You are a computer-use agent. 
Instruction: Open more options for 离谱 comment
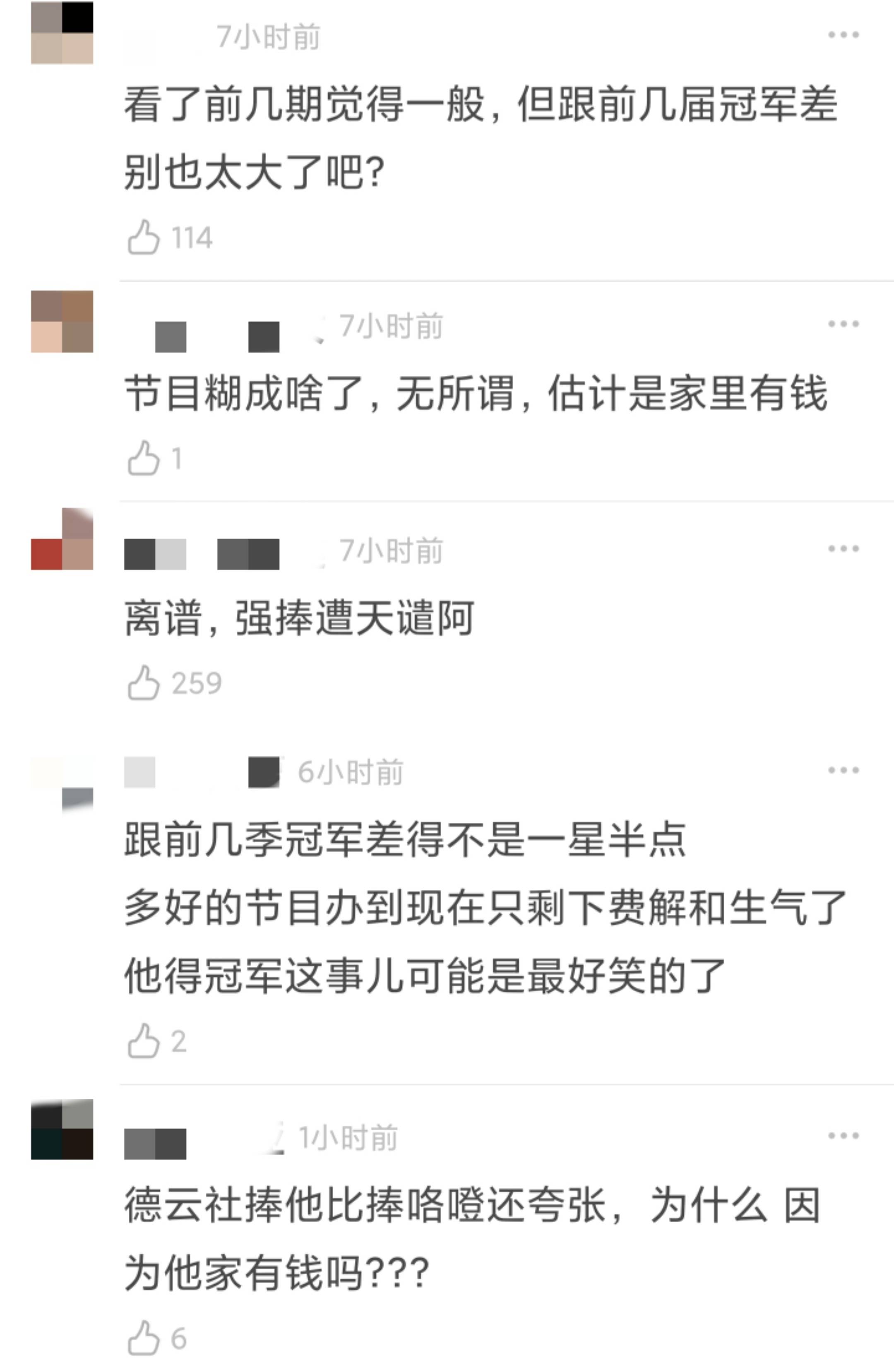coord(843,549)
